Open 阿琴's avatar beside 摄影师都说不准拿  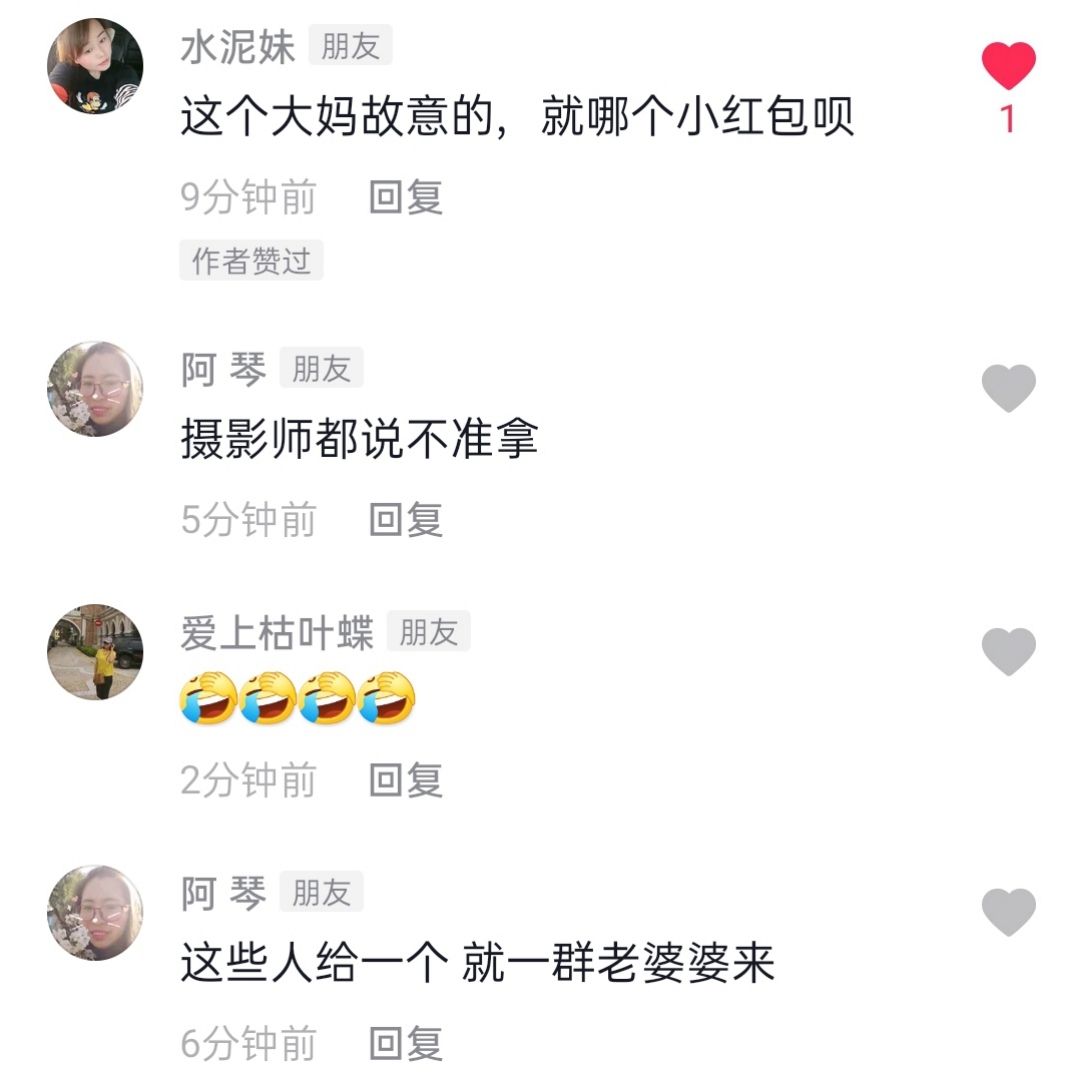(x=95, y=389)
